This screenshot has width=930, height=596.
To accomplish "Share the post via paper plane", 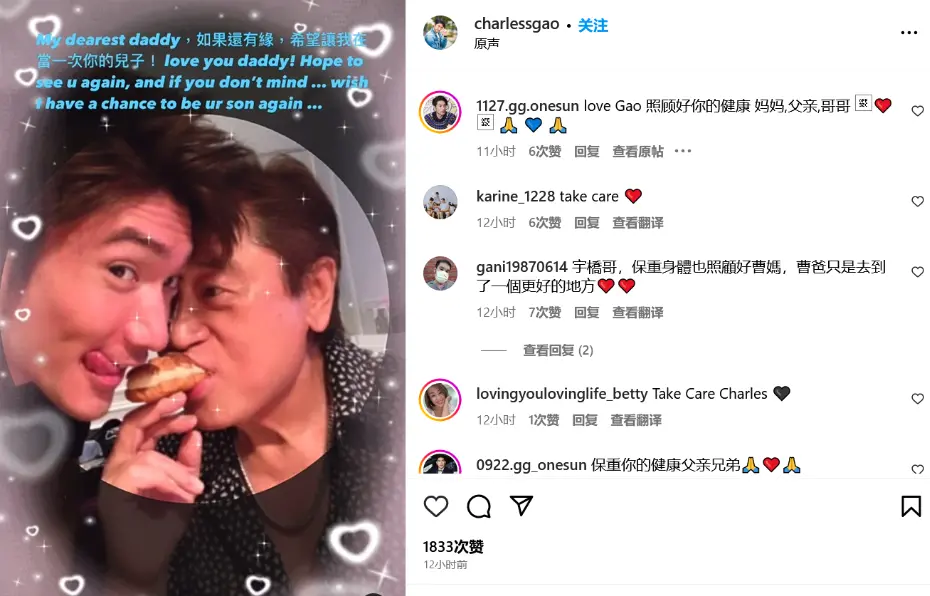I will (521, 506).
